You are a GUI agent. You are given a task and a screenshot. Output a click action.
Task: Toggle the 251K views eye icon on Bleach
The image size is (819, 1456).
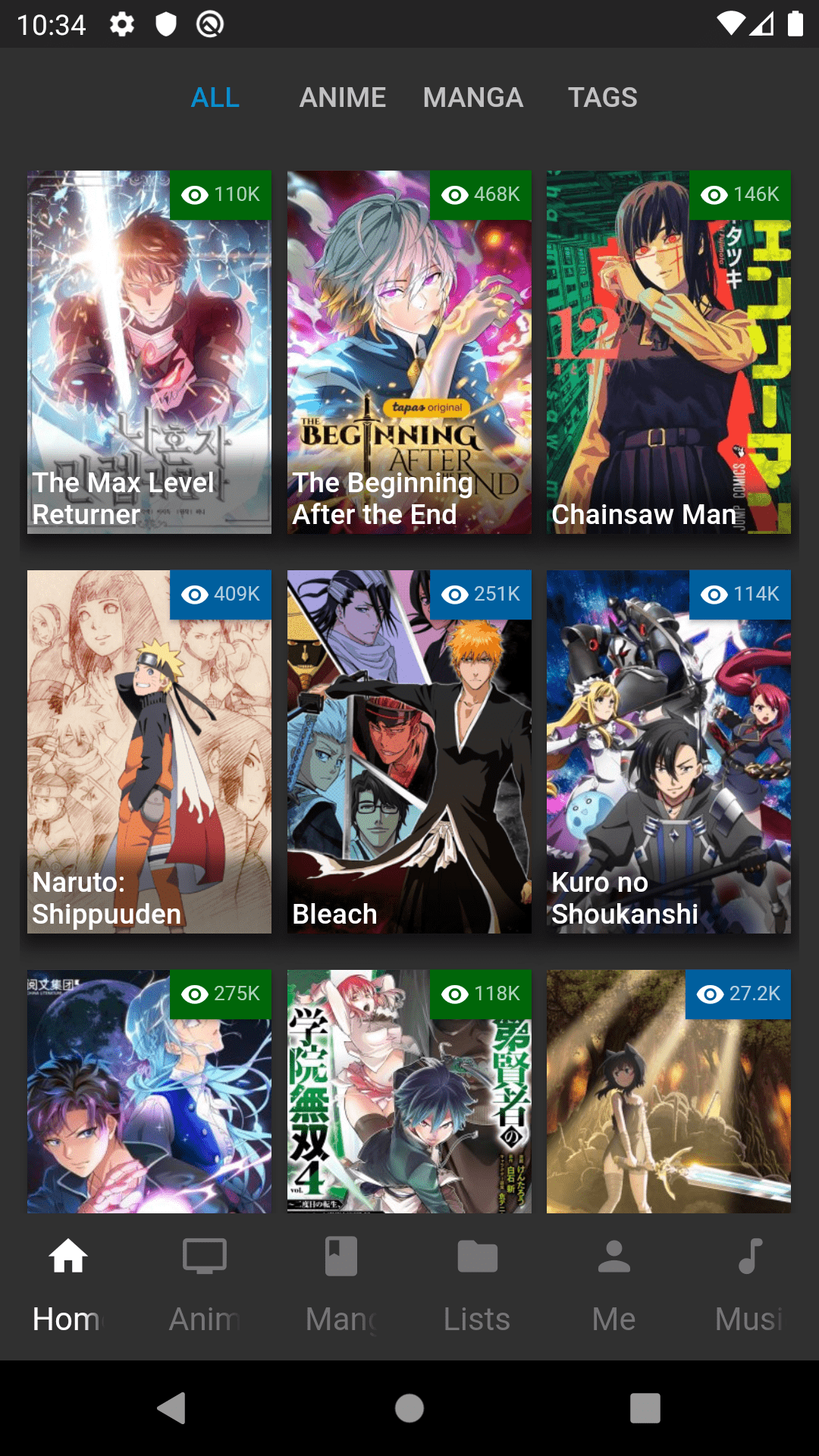click(x=479, y=595)
